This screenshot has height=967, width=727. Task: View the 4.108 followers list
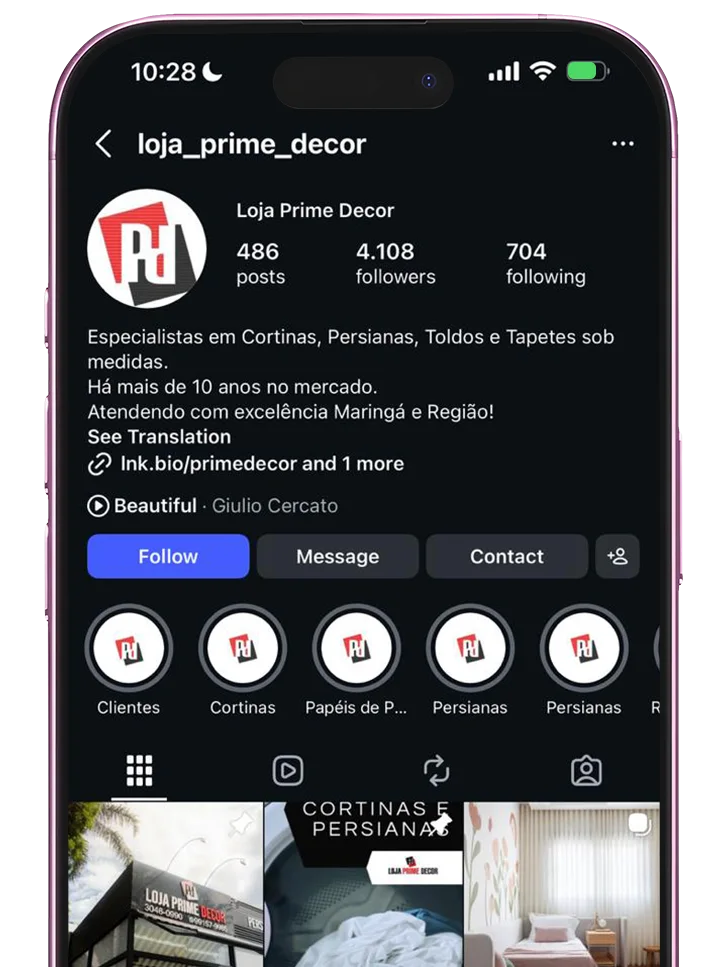tap(395, 263)
